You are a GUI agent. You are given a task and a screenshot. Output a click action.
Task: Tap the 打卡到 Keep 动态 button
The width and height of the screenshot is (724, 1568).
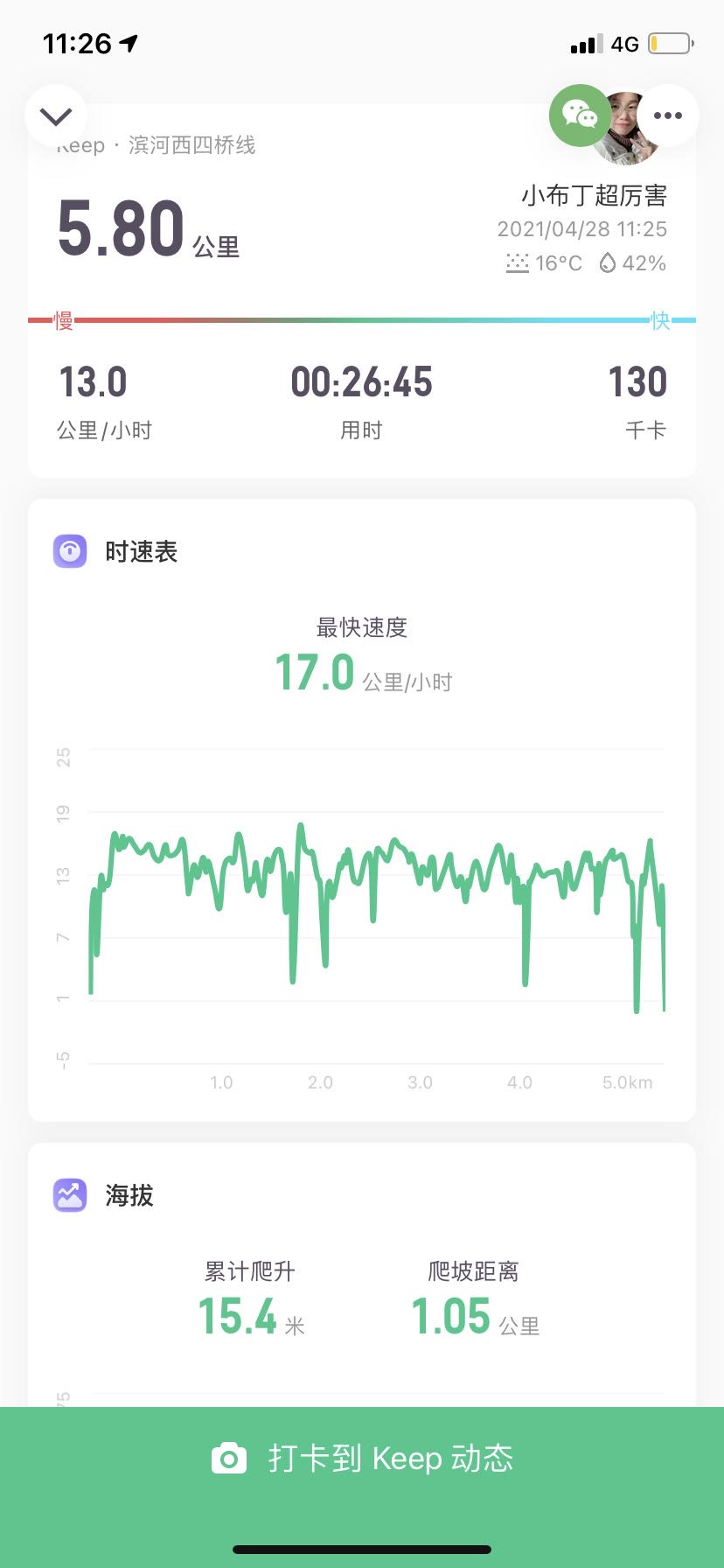362,1458
